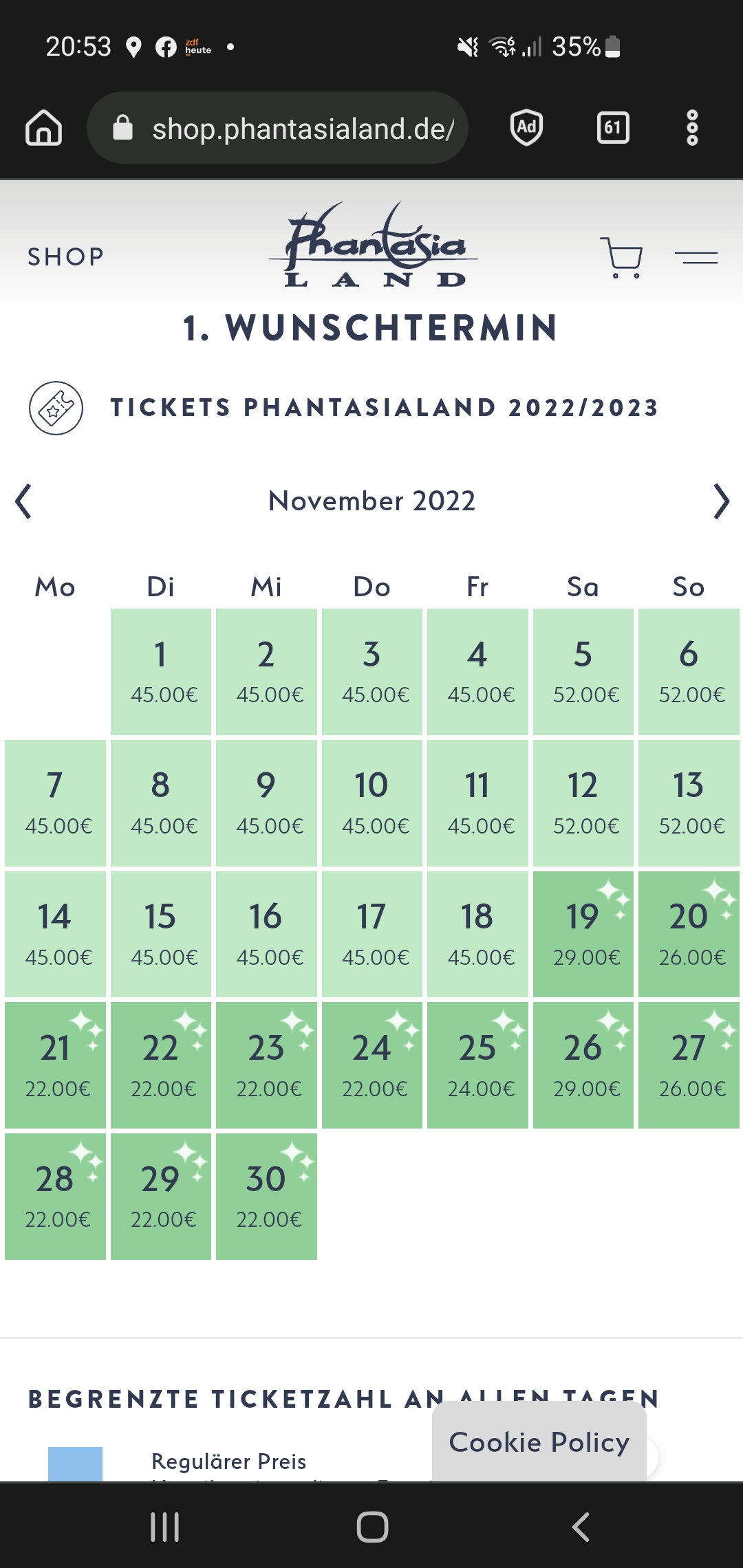Select November 1 for 45.00€
Viewport: 743px width, 1568px height.
[x=161, y=672]
